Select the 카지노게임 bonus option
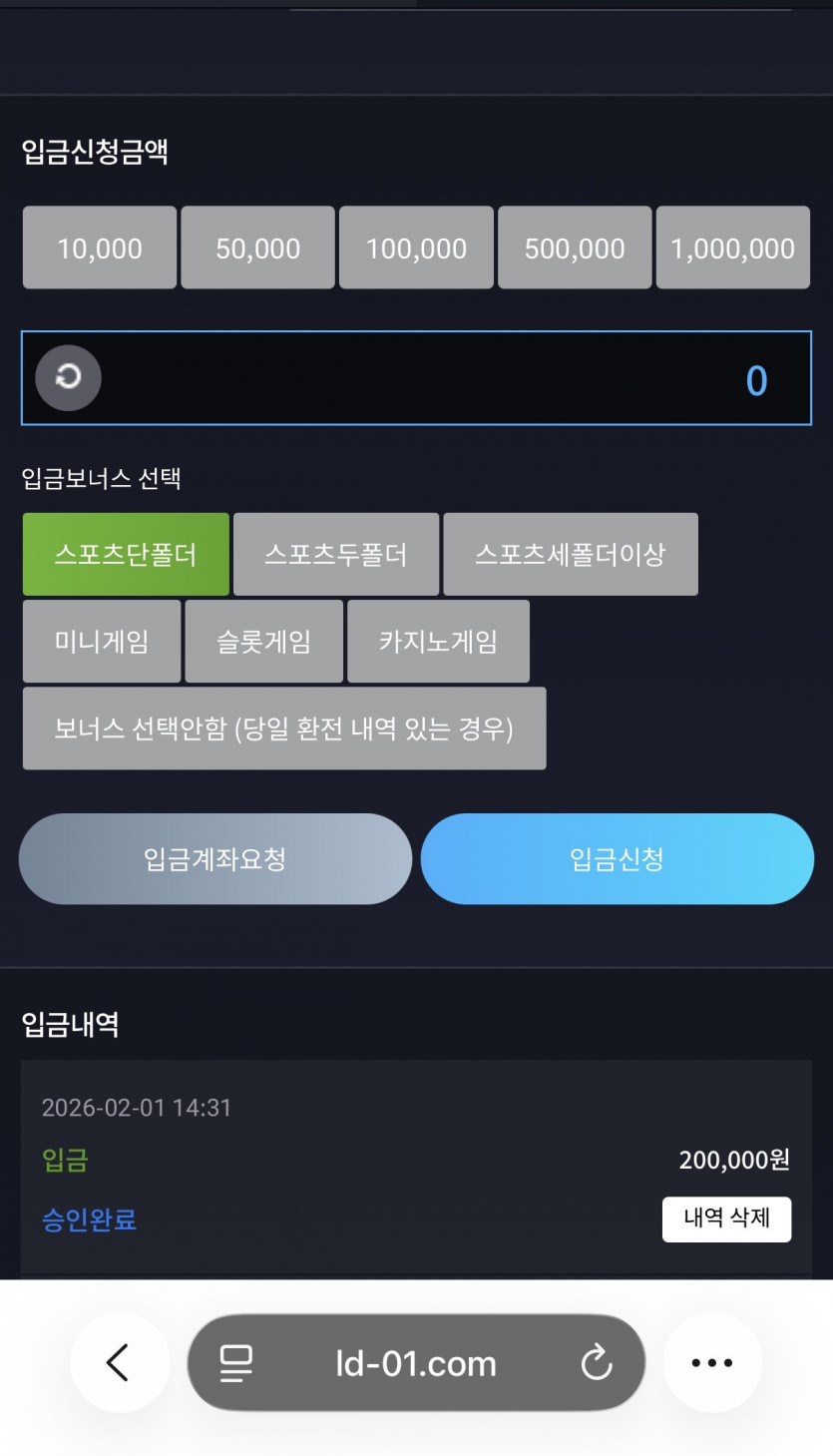Viewport: 833px width, 1456px height. pos(439,641)
